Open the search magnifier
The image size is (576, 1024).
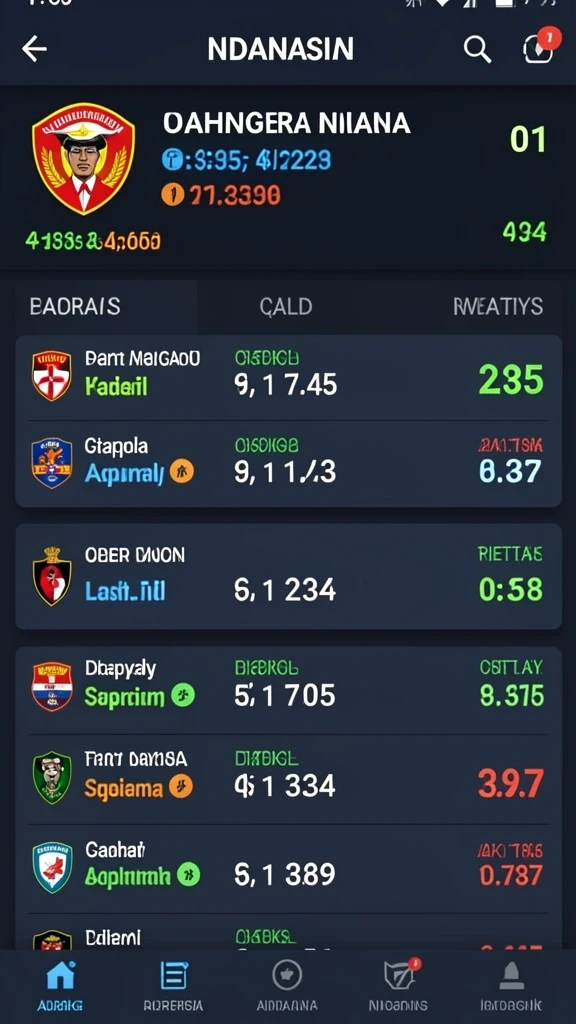477,49
